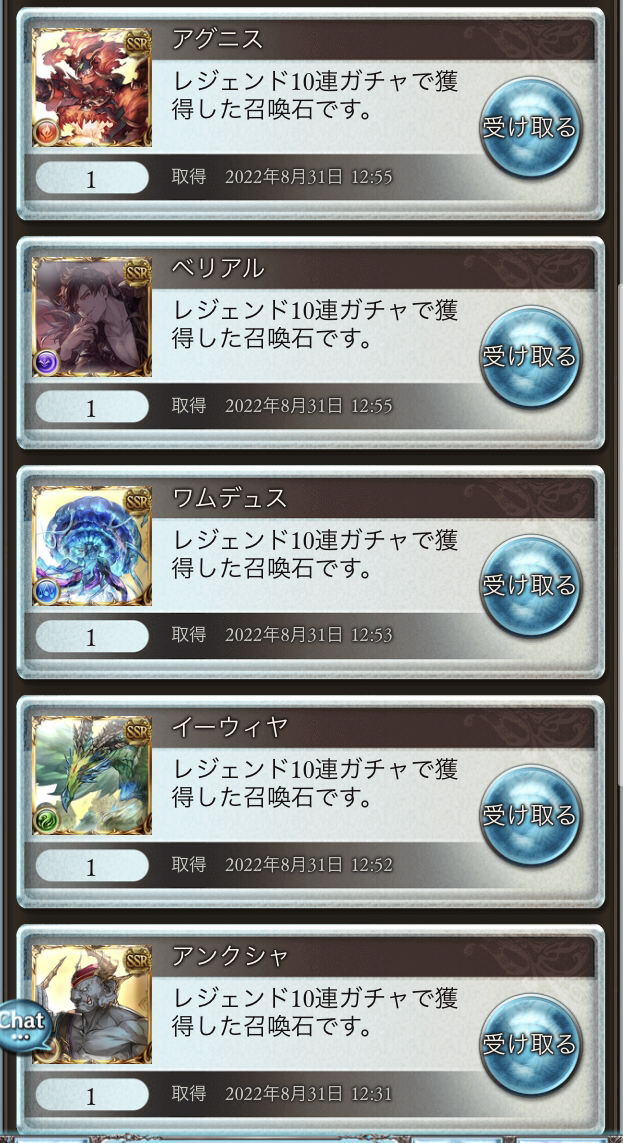623x1143 pixels.
Task: View the ベリアル summon thumbnail
Action: click(92, 317)
